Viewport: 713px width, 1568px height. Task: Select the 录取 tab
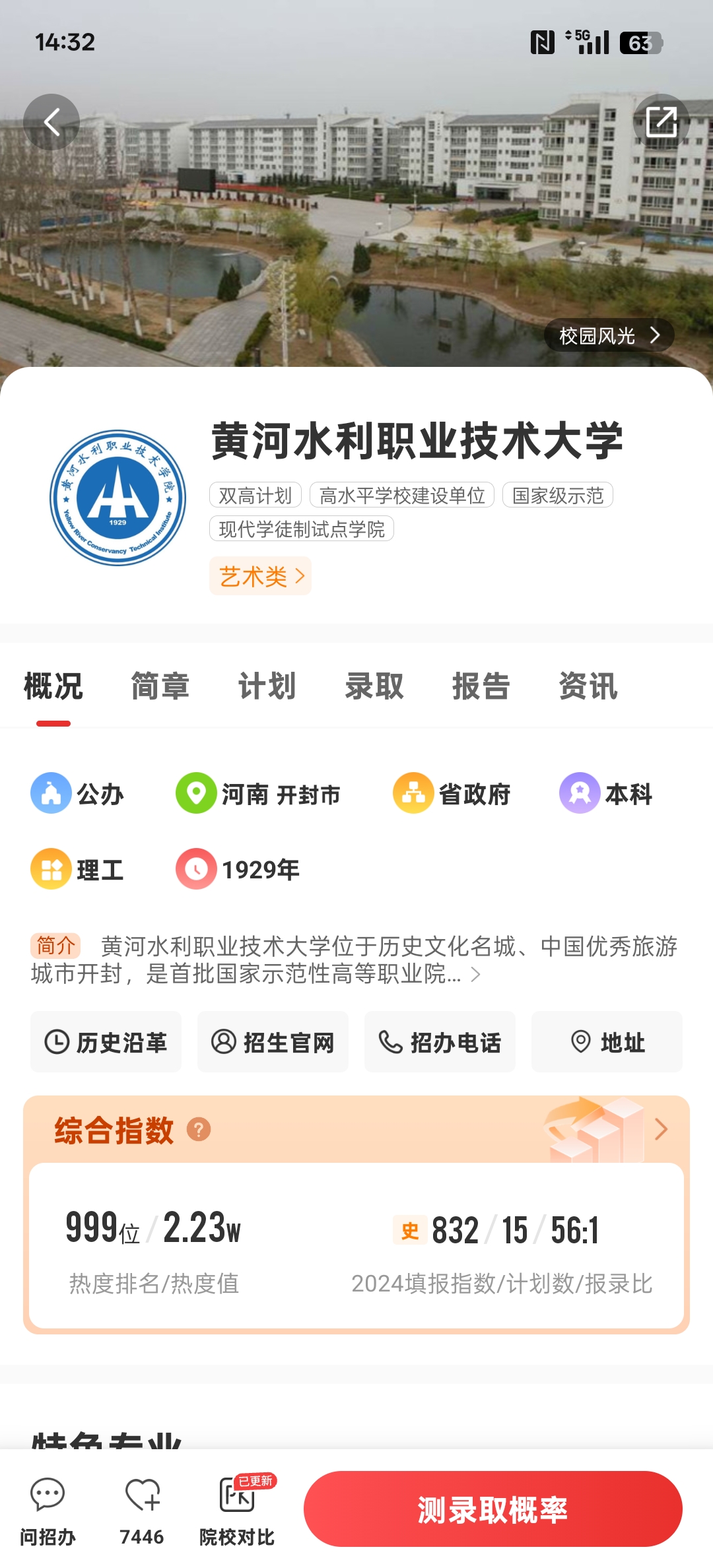click(374, 686)
